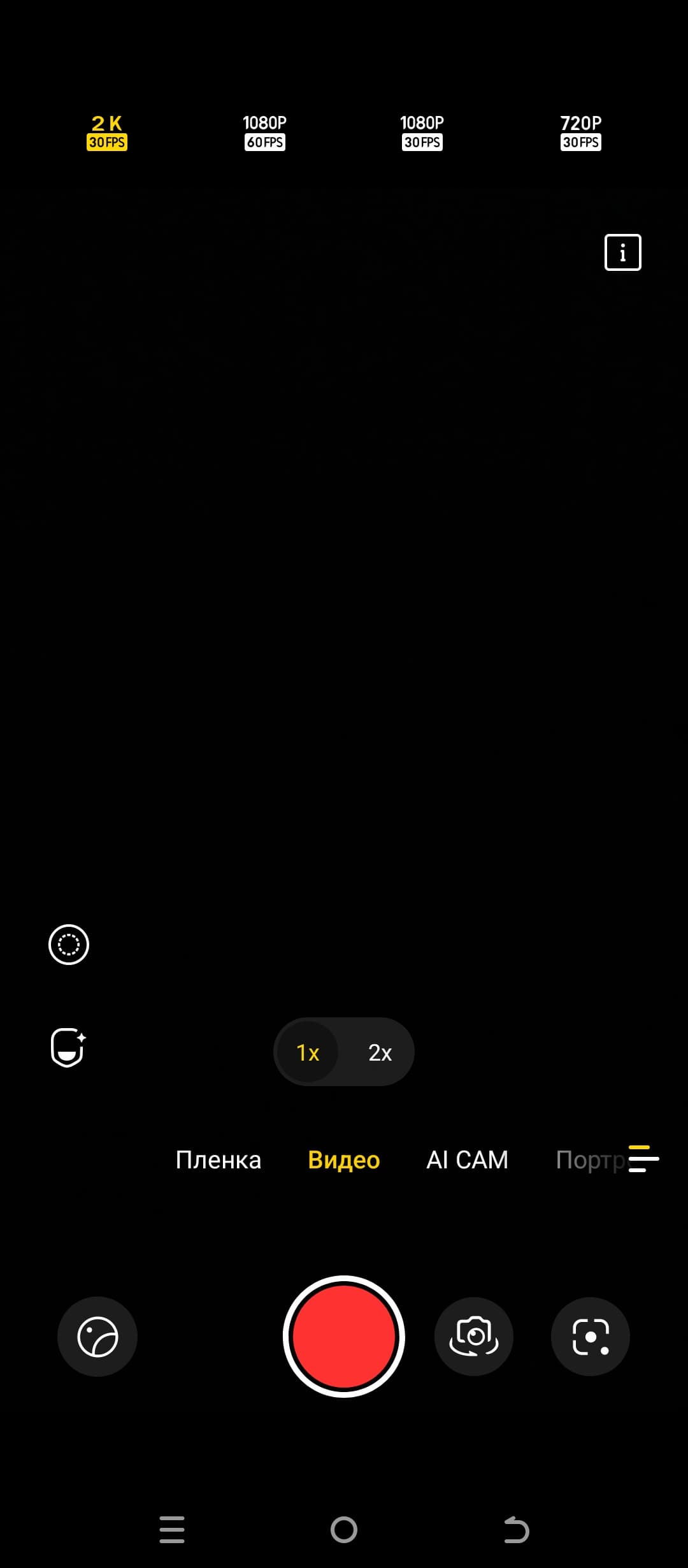Open the more modes menu icon
The width and height of the screenshot is (688, 1568).
pyautogui.click(x=643, y=1158)
